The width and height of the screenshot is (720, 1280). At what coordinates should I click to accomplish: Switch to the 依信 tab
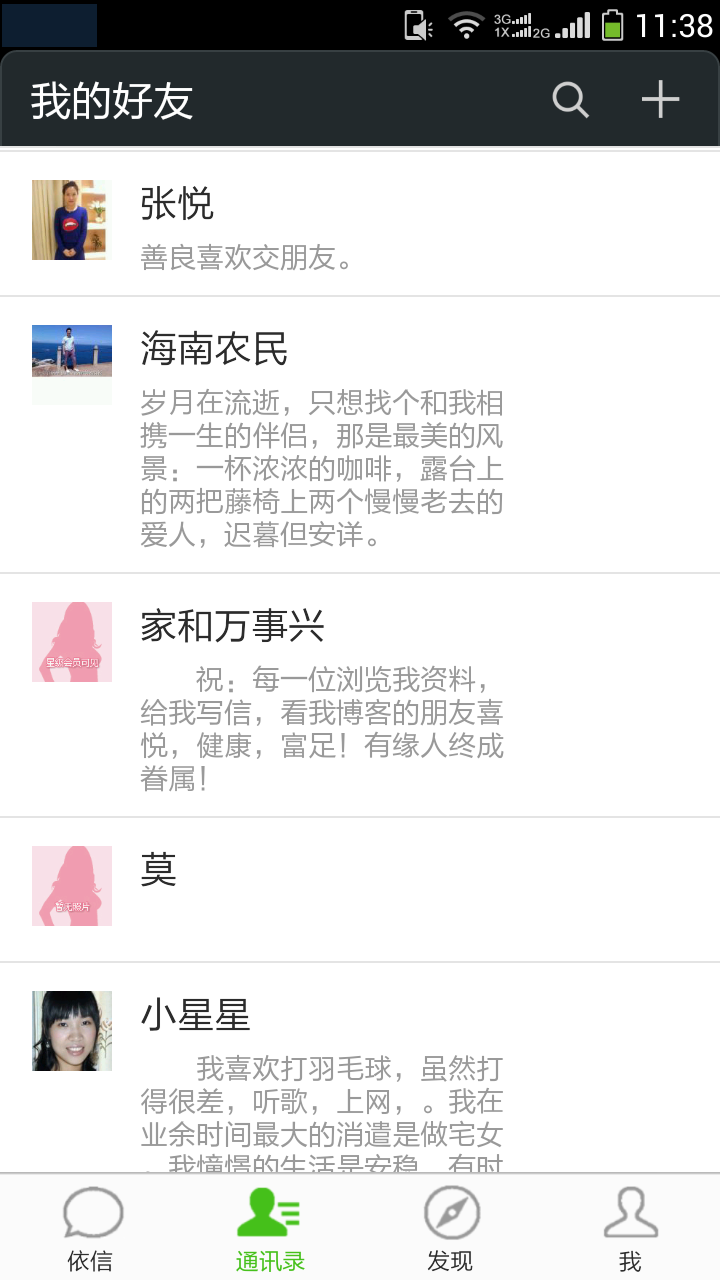coord(90,1228)
